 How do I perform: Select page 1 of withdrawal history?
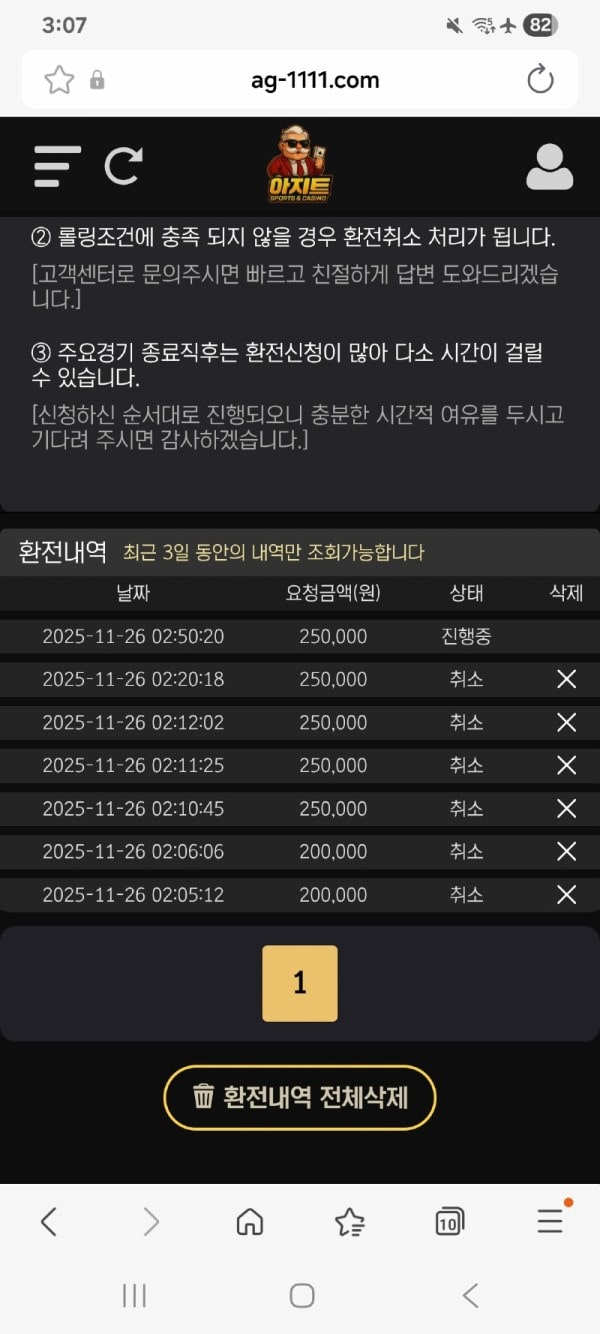300,983
